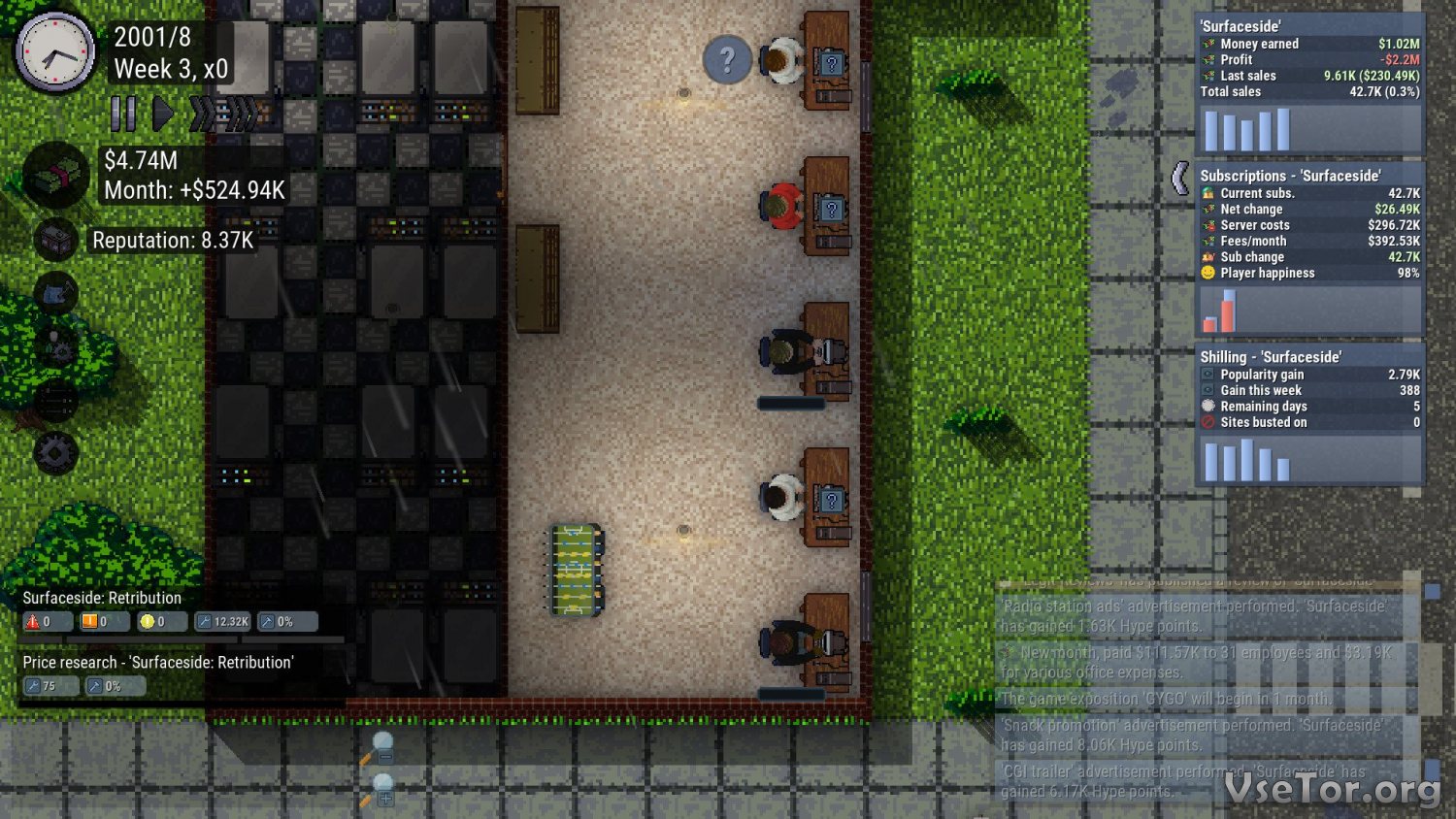
Task: Open the Price research task entry
Action: (x=170, y=674)
